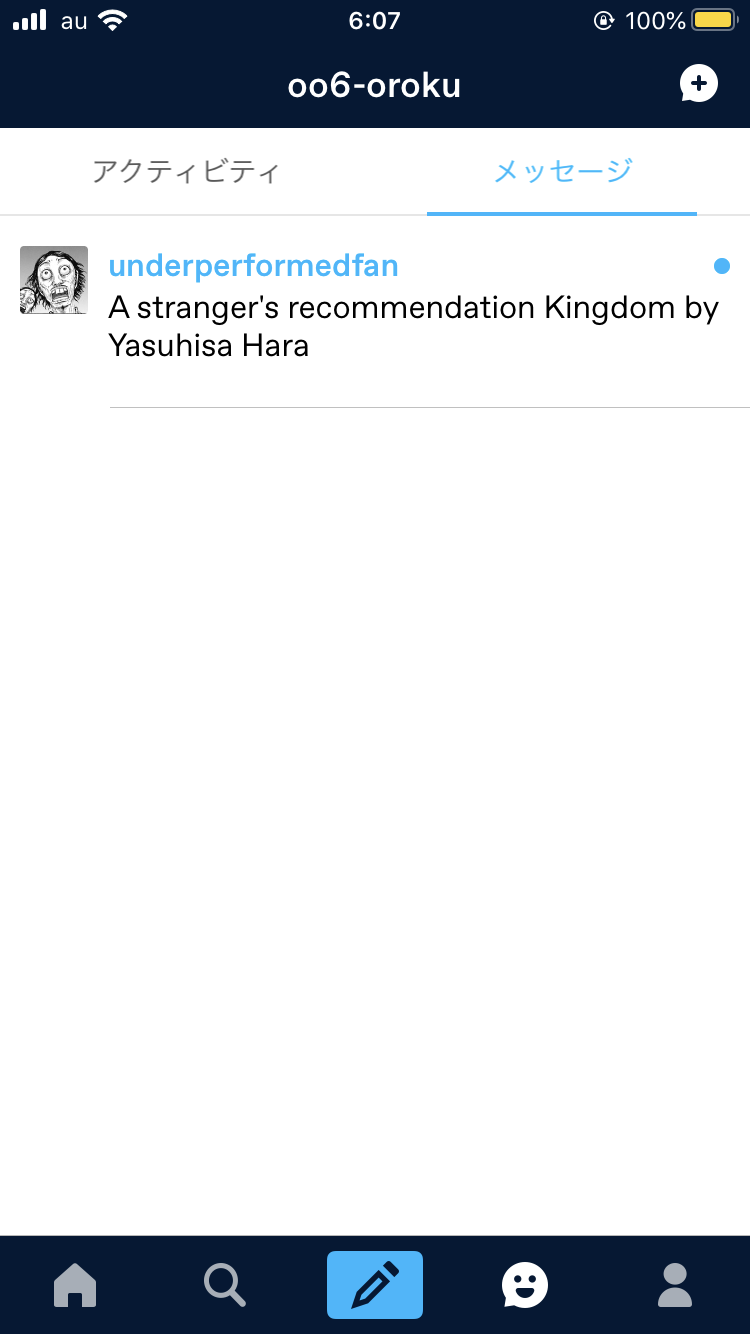Open the activity smiley tab
This screenshot has width=750, height=1334.
pos(525,1285)
